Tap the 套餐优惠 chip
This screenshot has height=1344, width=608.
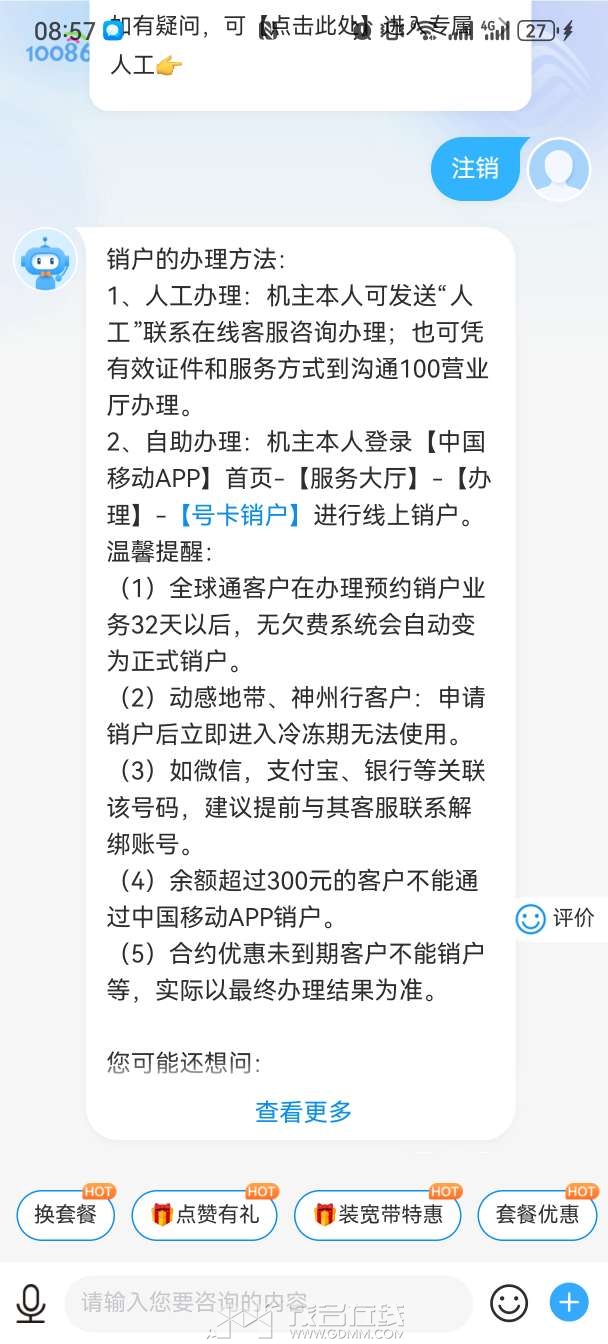537,1215
